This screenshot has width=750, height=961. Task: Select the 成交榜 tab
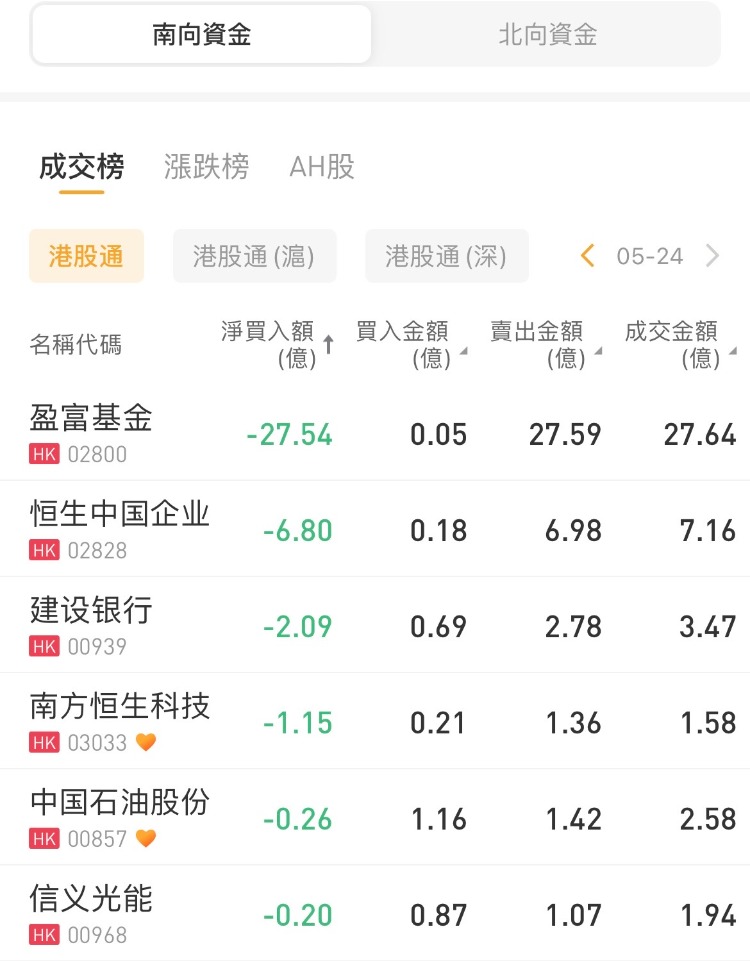point(81,166)
